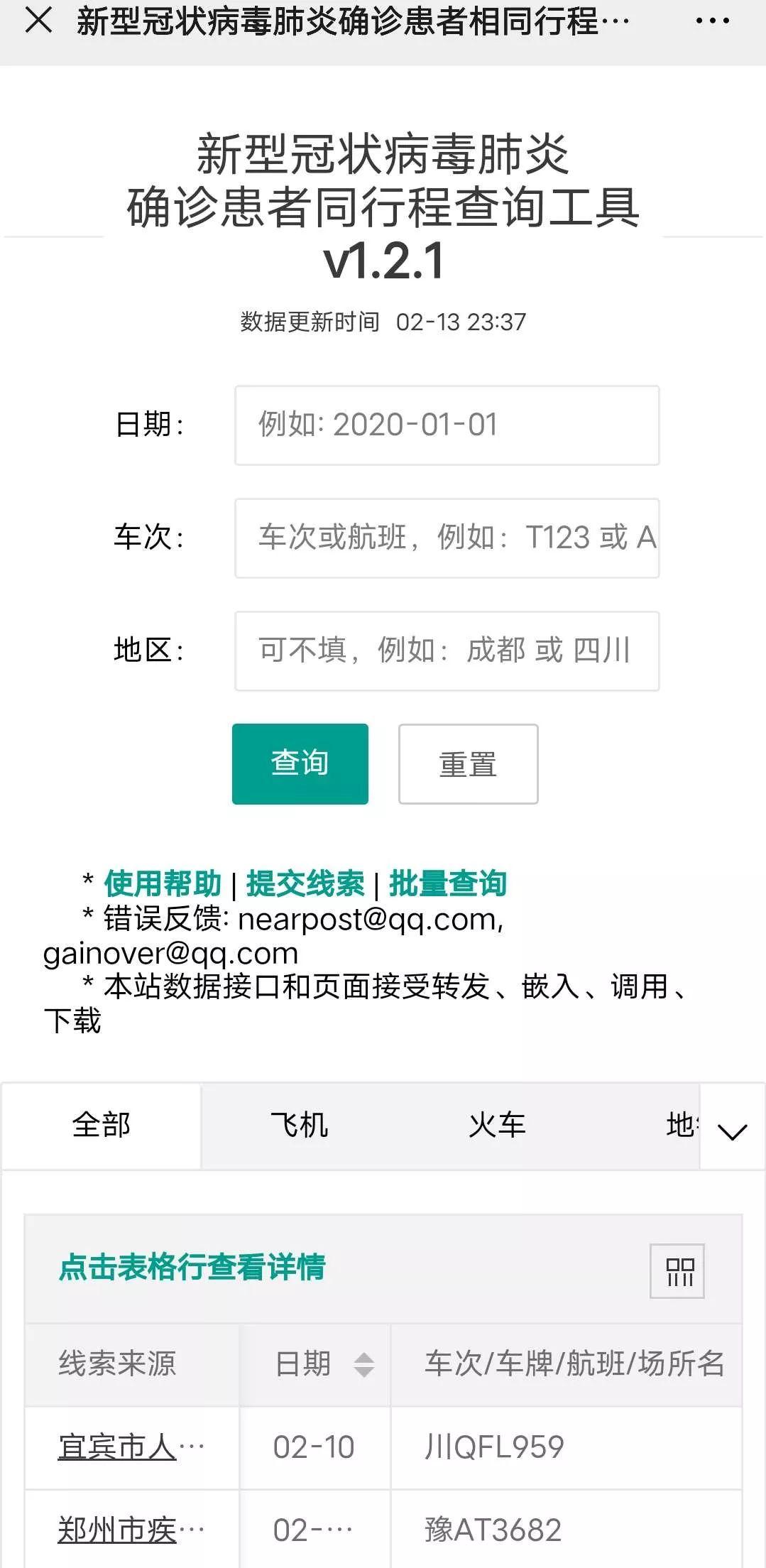Reset the form with 重置
The height and width of the screenshot is (1568, 766).
click(x=468, y=764)
